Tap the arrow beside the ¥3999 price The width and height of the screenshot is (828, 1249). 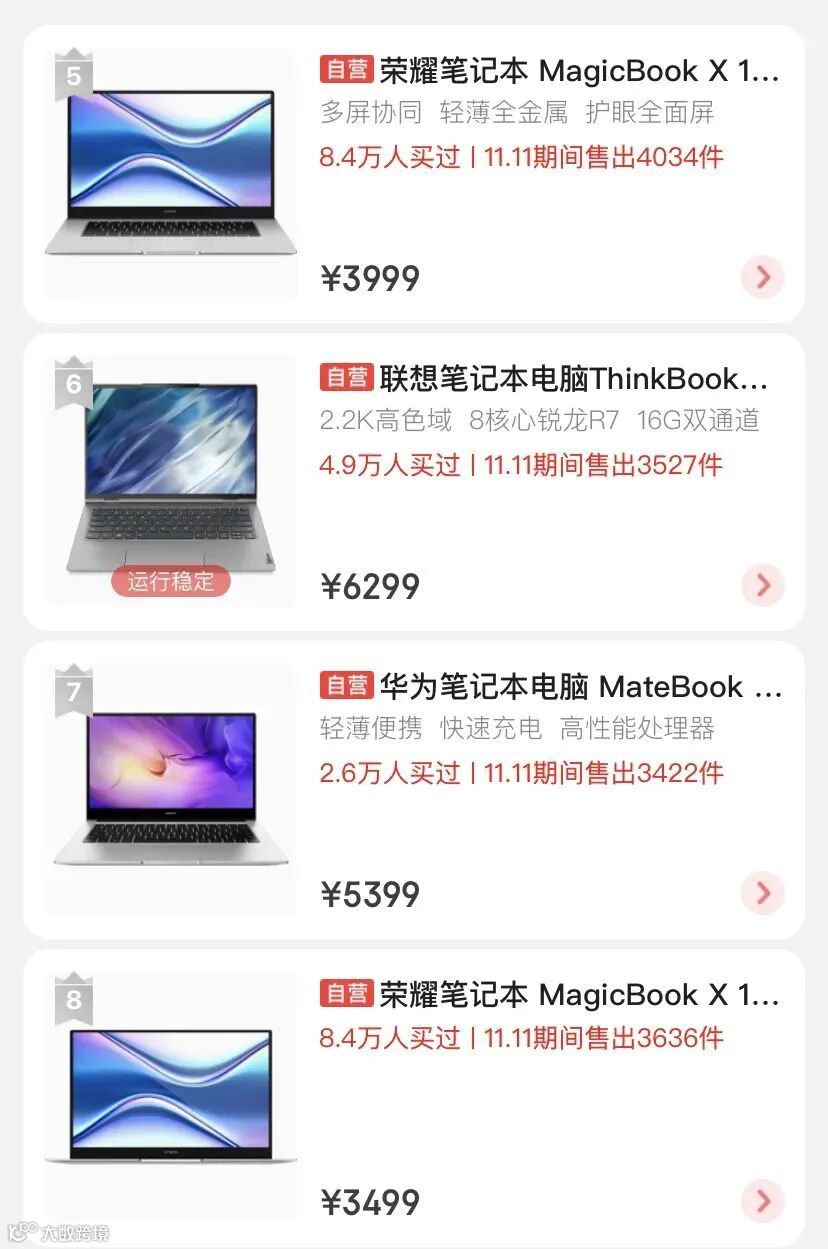click(x=763, y=277)
